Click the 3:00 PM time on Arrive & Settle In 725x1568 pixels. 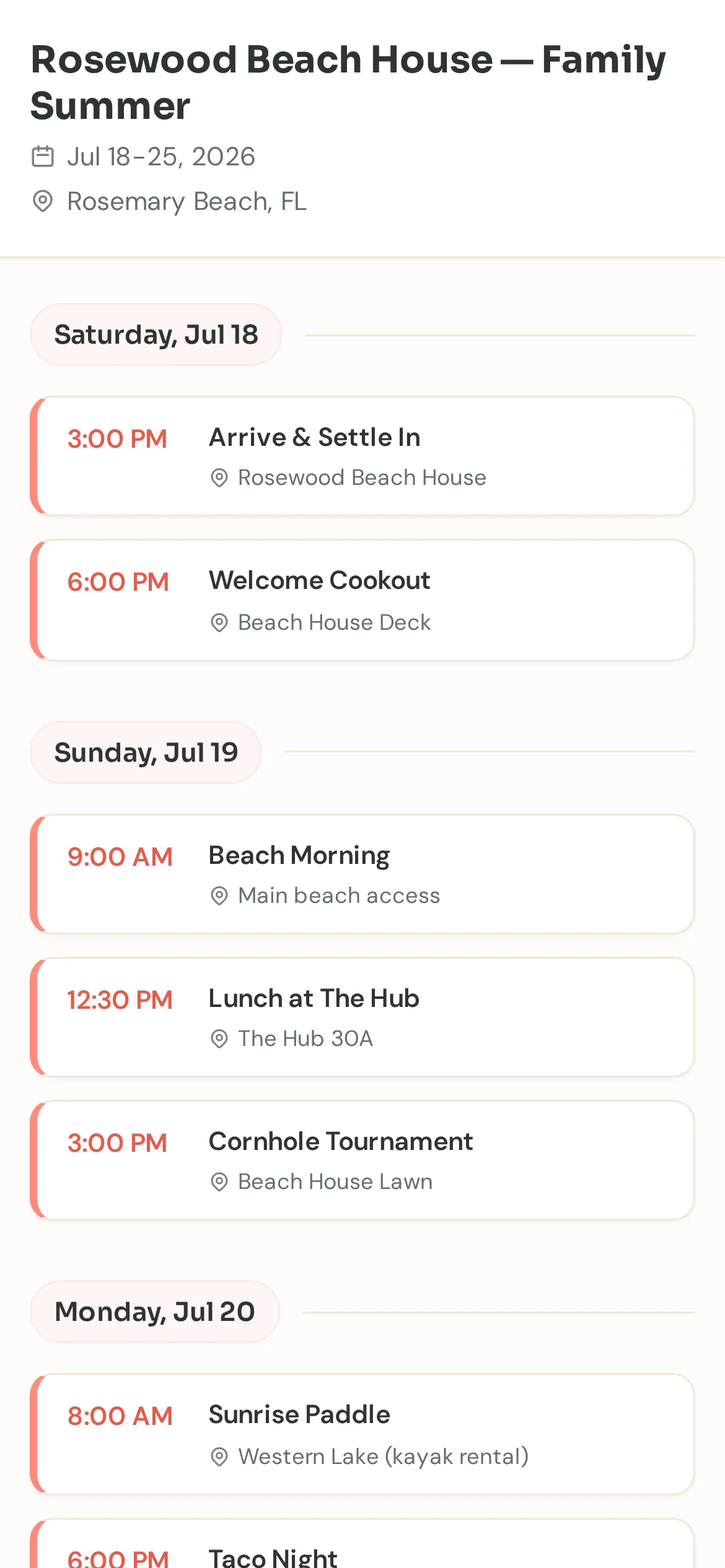tap(118, 438)
